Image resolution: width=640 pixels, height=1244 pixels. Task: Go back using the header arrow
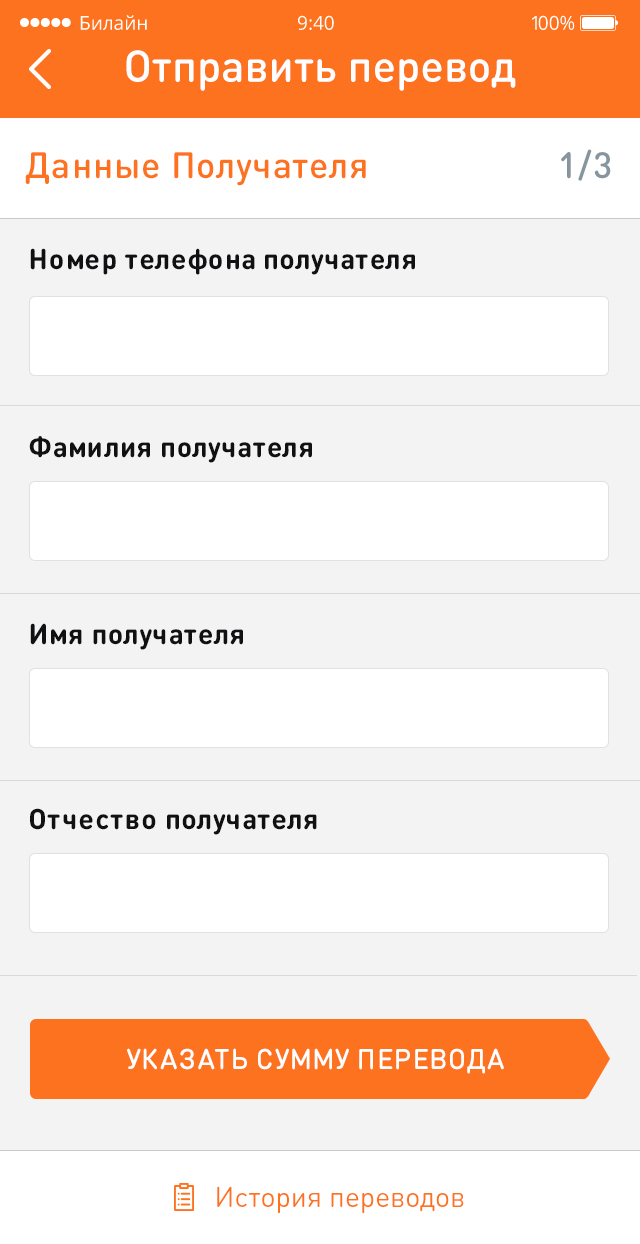[41, 69]
